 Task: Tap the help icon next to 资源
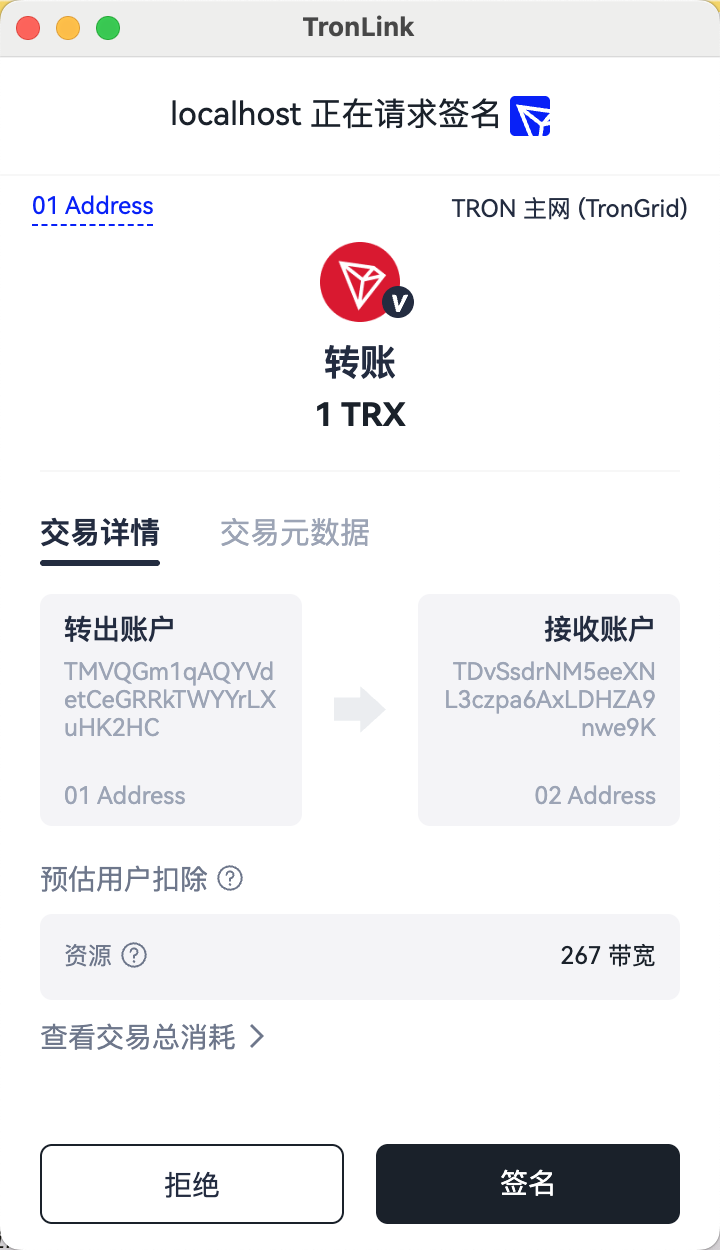pyautogui.click(x=134, y=955)
